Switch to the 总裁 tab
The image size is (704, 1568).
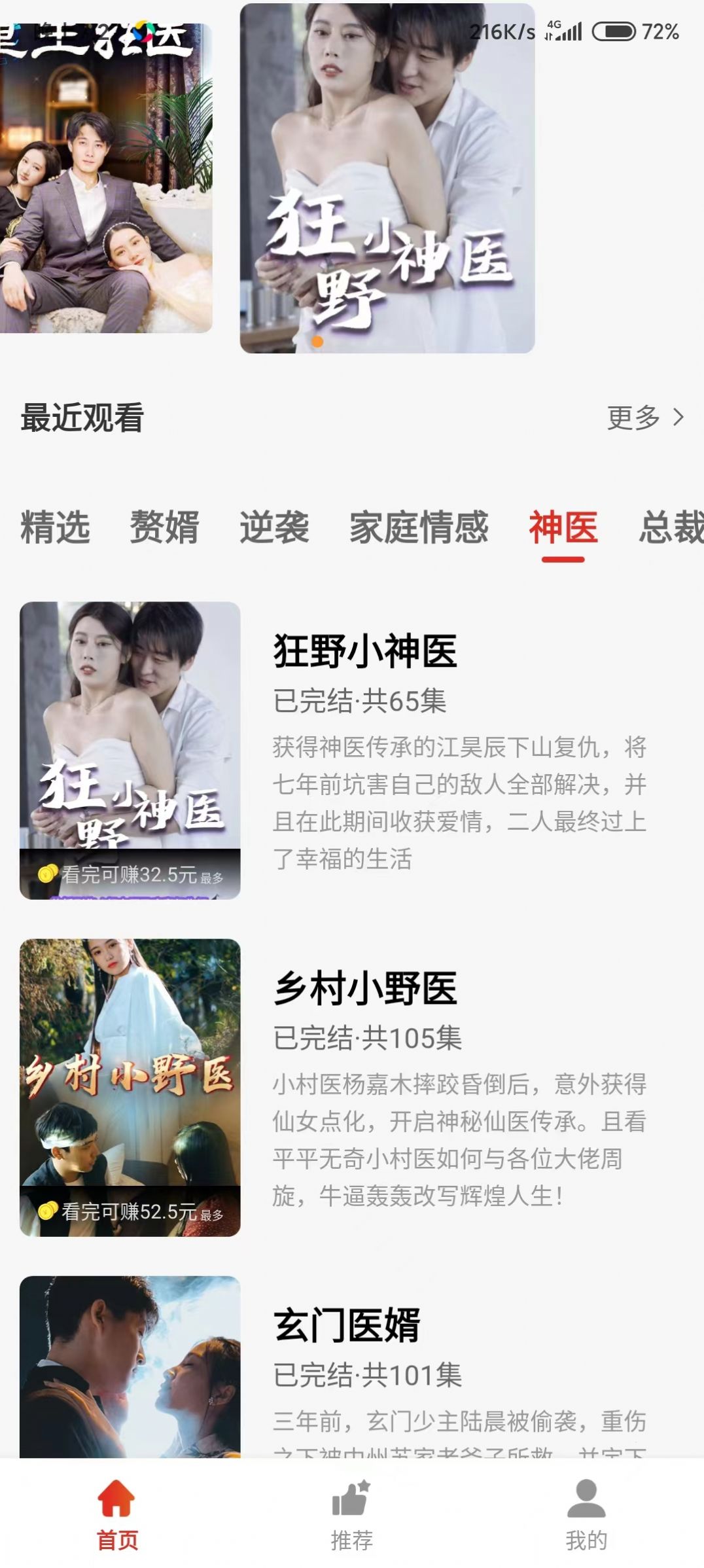[x=671, y=527]
